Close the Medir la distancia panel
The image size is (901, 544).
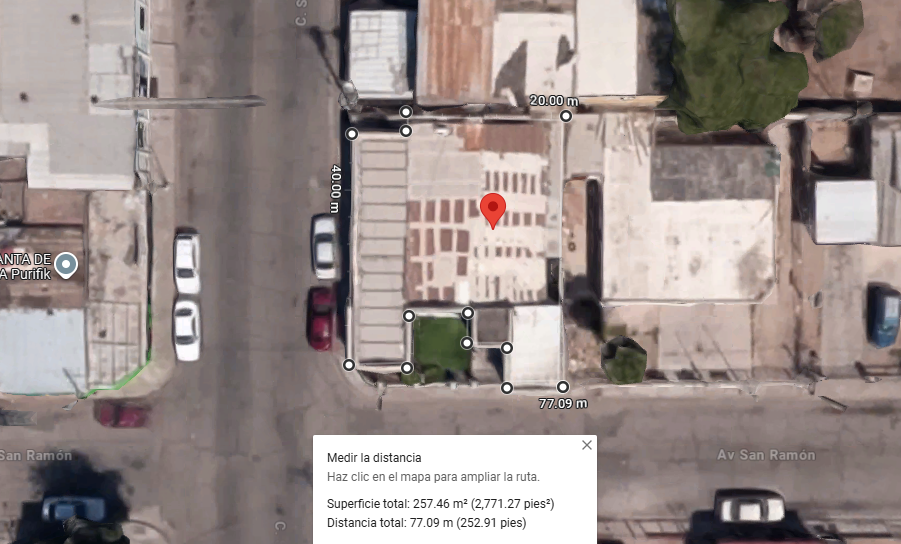[586, 445]
